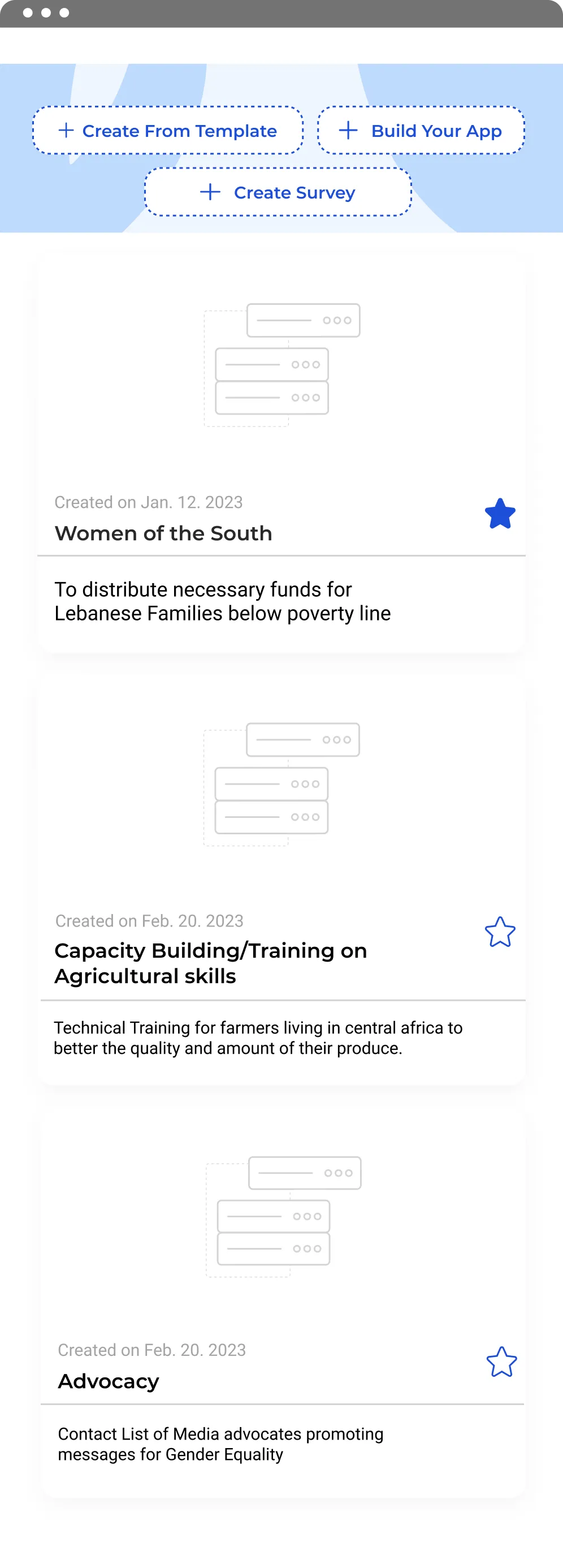Image resolution: width=563 pixels, height=1568 pixels.
Task: Mark the Advocacy project as favorite
Action: coord(501,1362)
